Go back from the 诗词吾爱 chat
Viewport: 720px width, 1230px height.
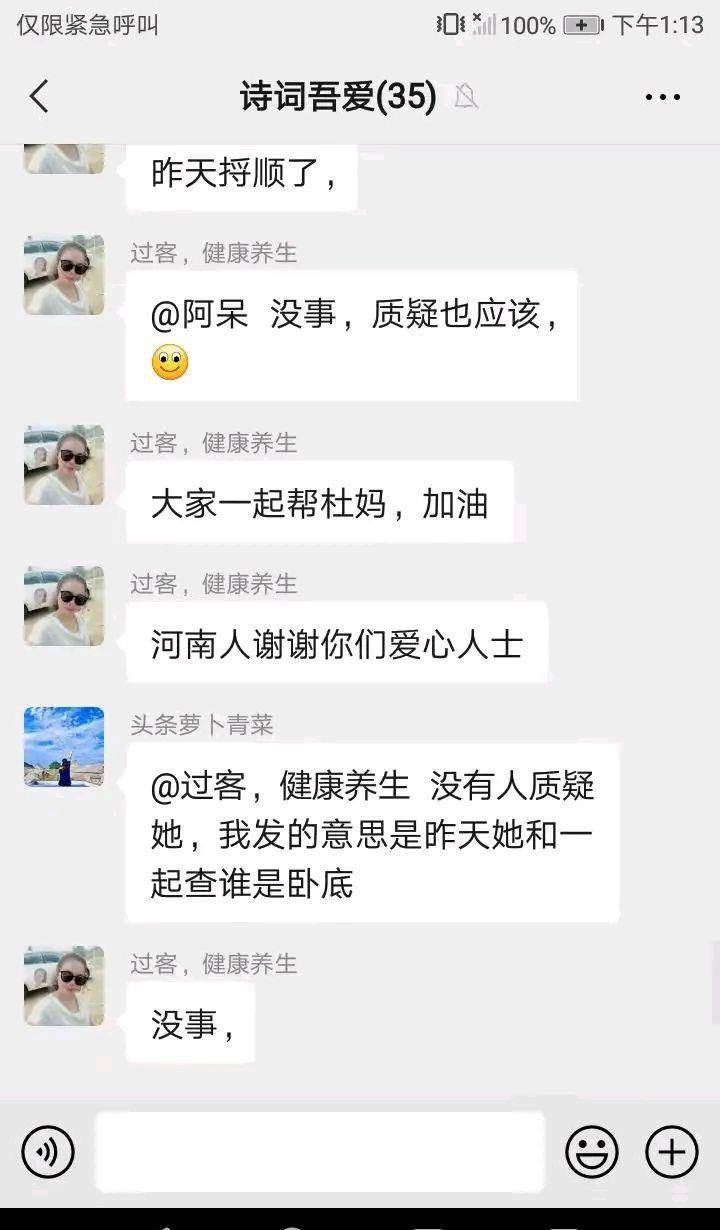tap(39, 97)
